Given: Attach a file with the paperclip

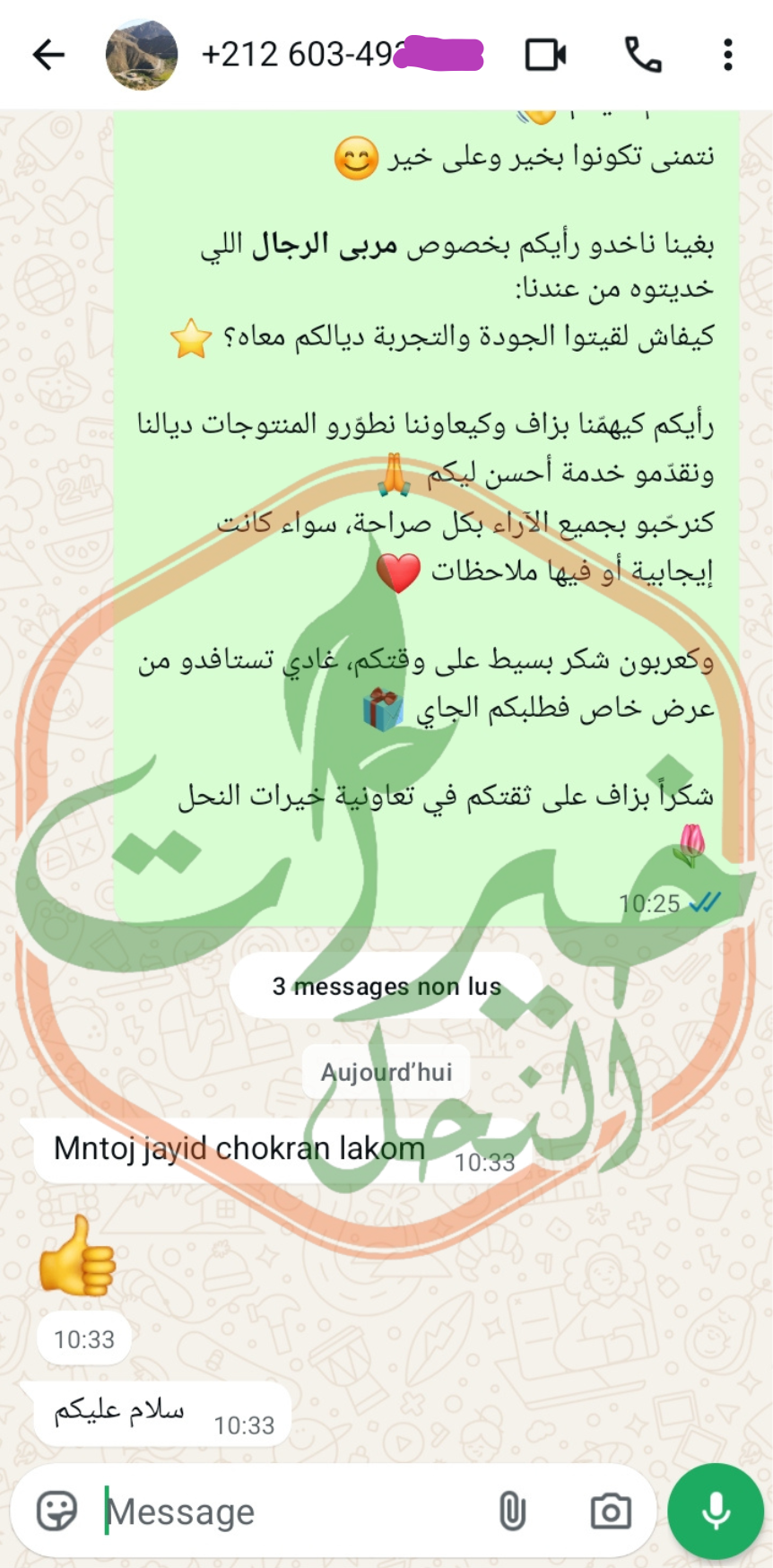Looking at the screenshot, I should pos(512,1511).
